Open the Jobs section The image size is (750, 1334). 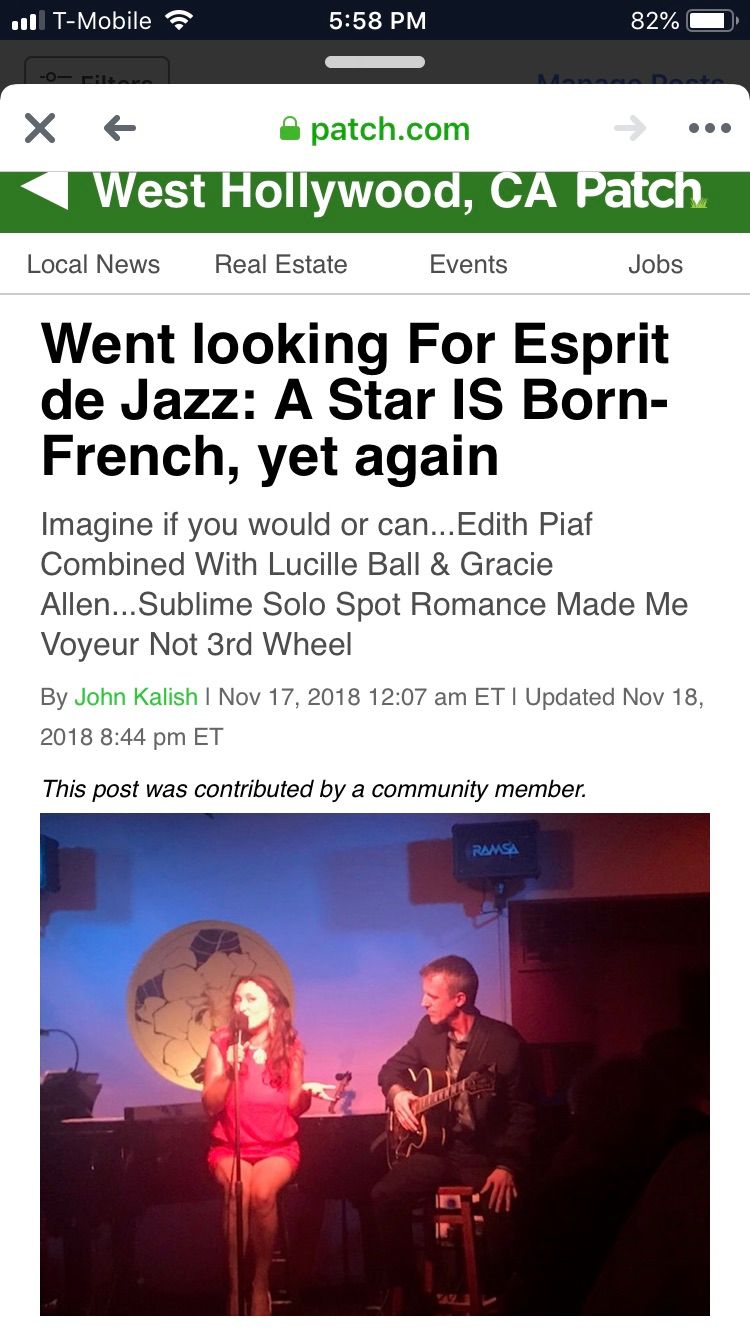[x=655, y=265]
